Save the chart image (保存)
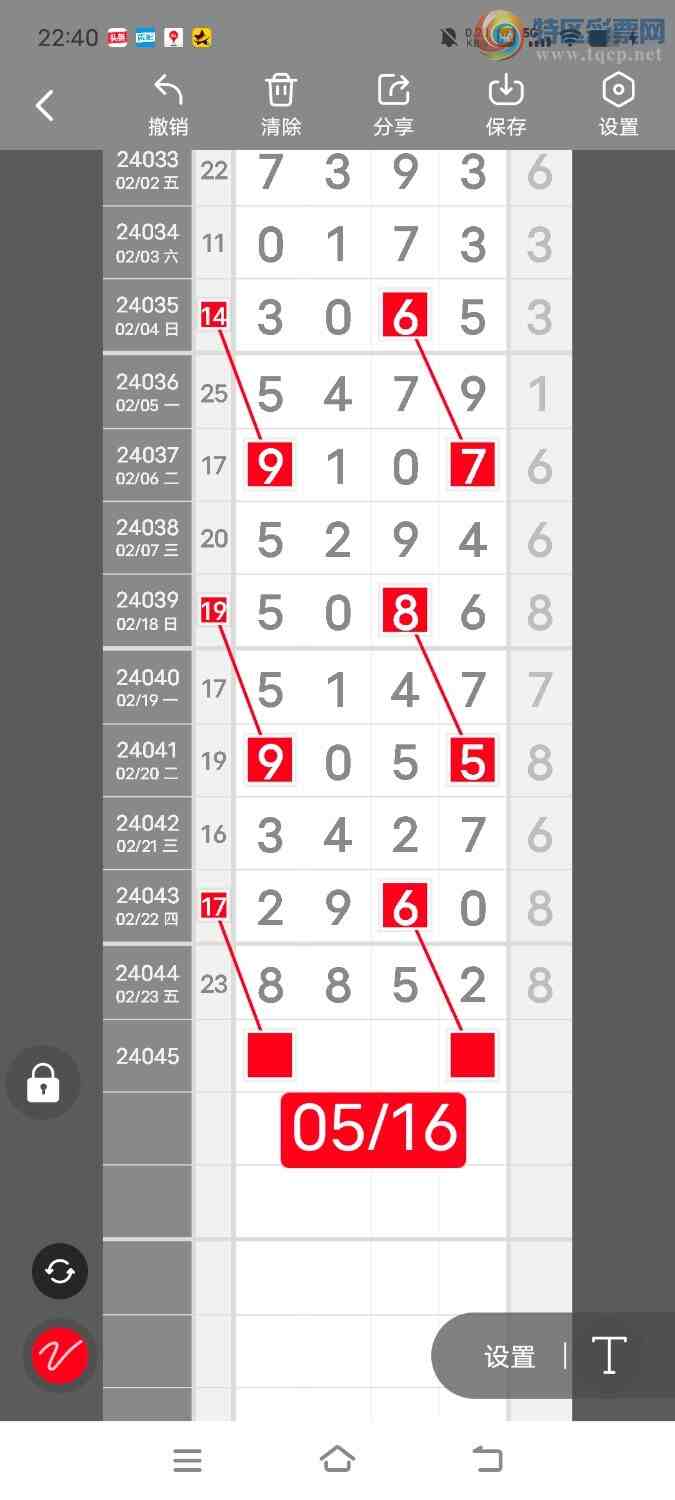The width and height of the screenshot is (675, 1500). click(x=506, y=105)
